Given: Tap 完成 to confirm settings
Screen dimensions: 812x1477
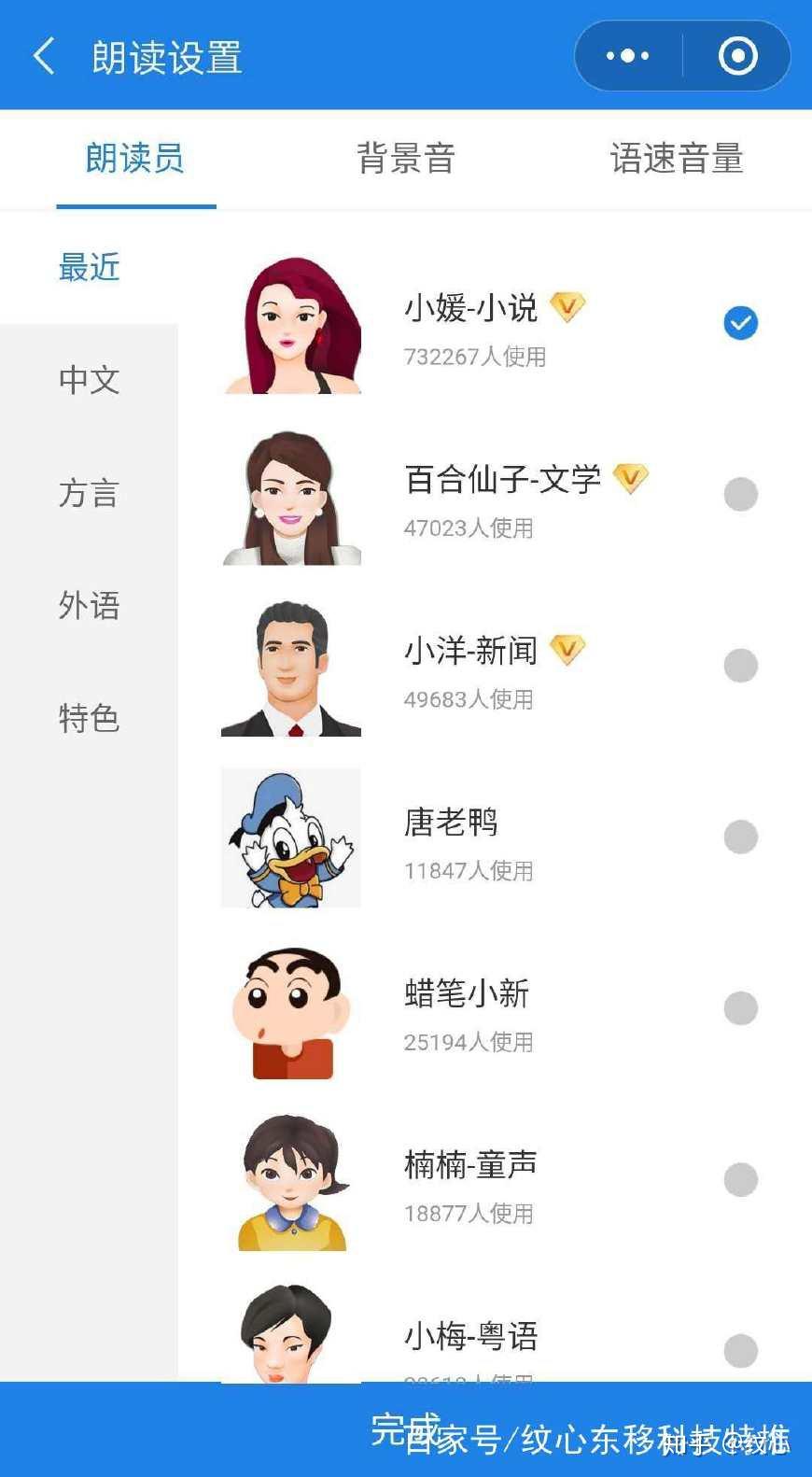Looking at the screenshot, I should point(405,1428).
